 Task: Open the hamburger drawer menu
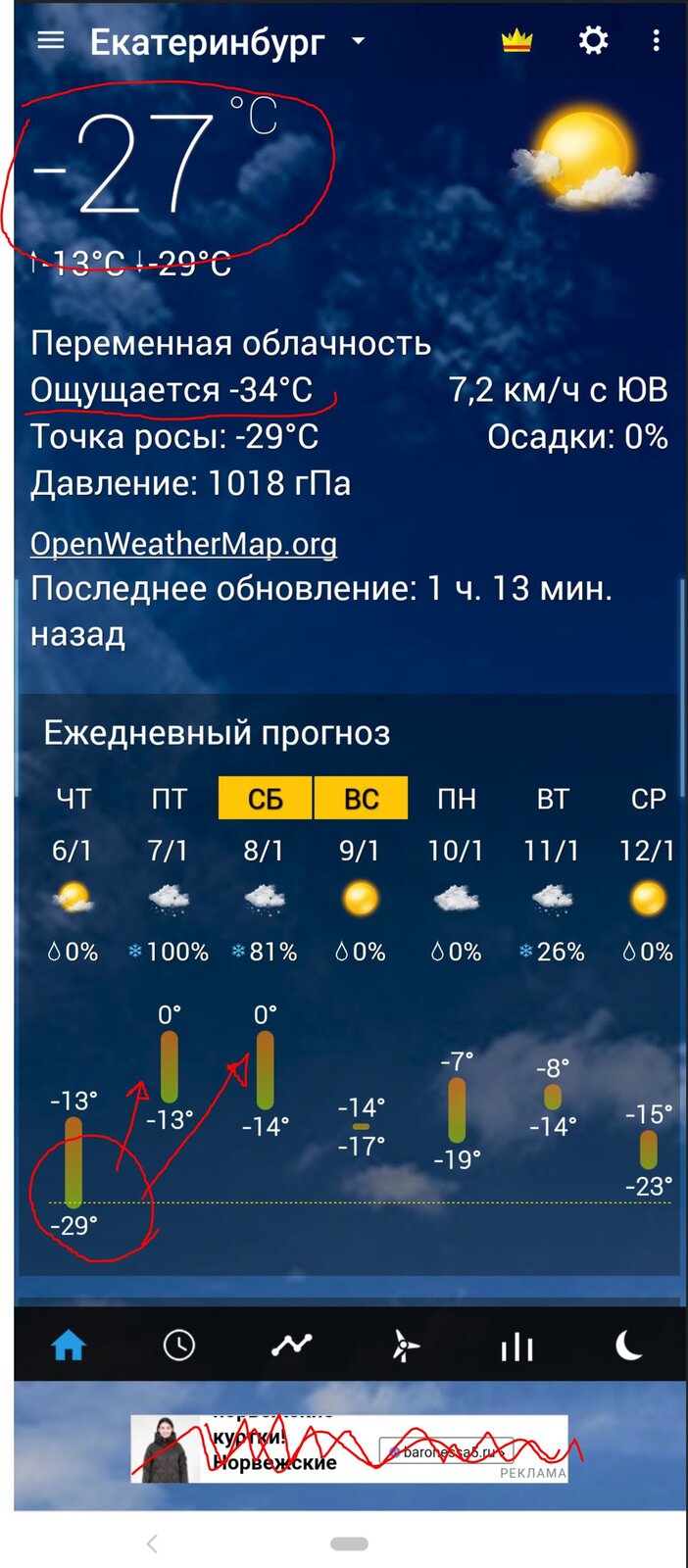(50, 41)
